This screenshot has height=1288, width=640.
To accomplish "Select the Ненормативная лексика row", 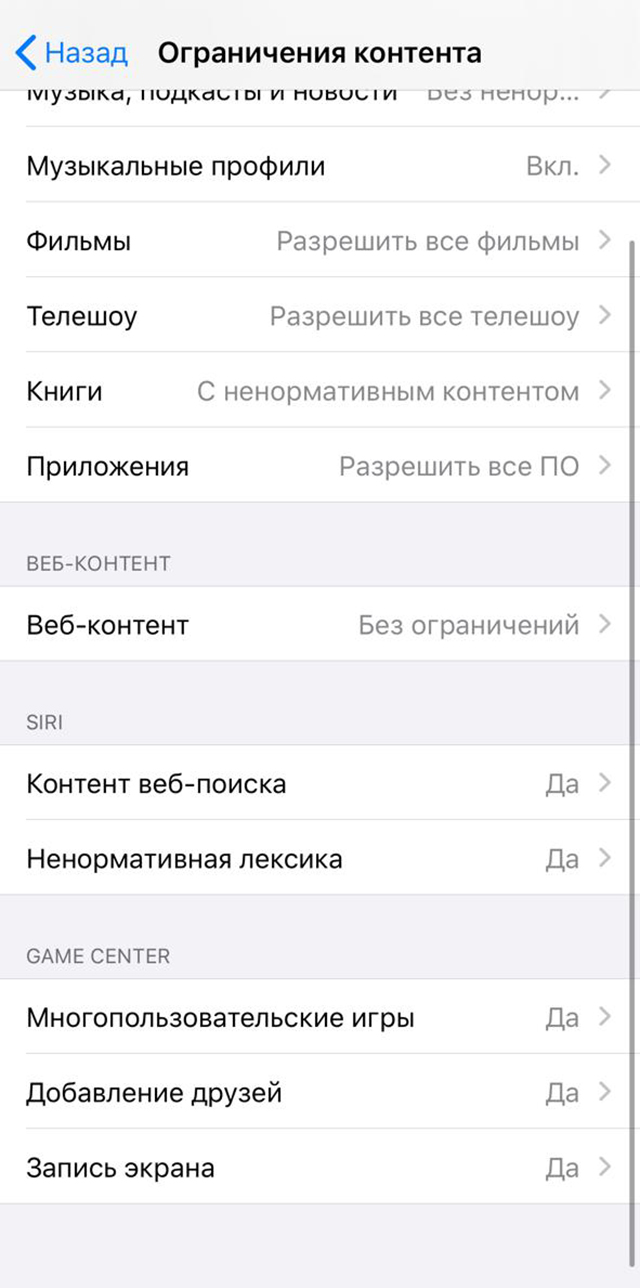I will pos(318,859).
